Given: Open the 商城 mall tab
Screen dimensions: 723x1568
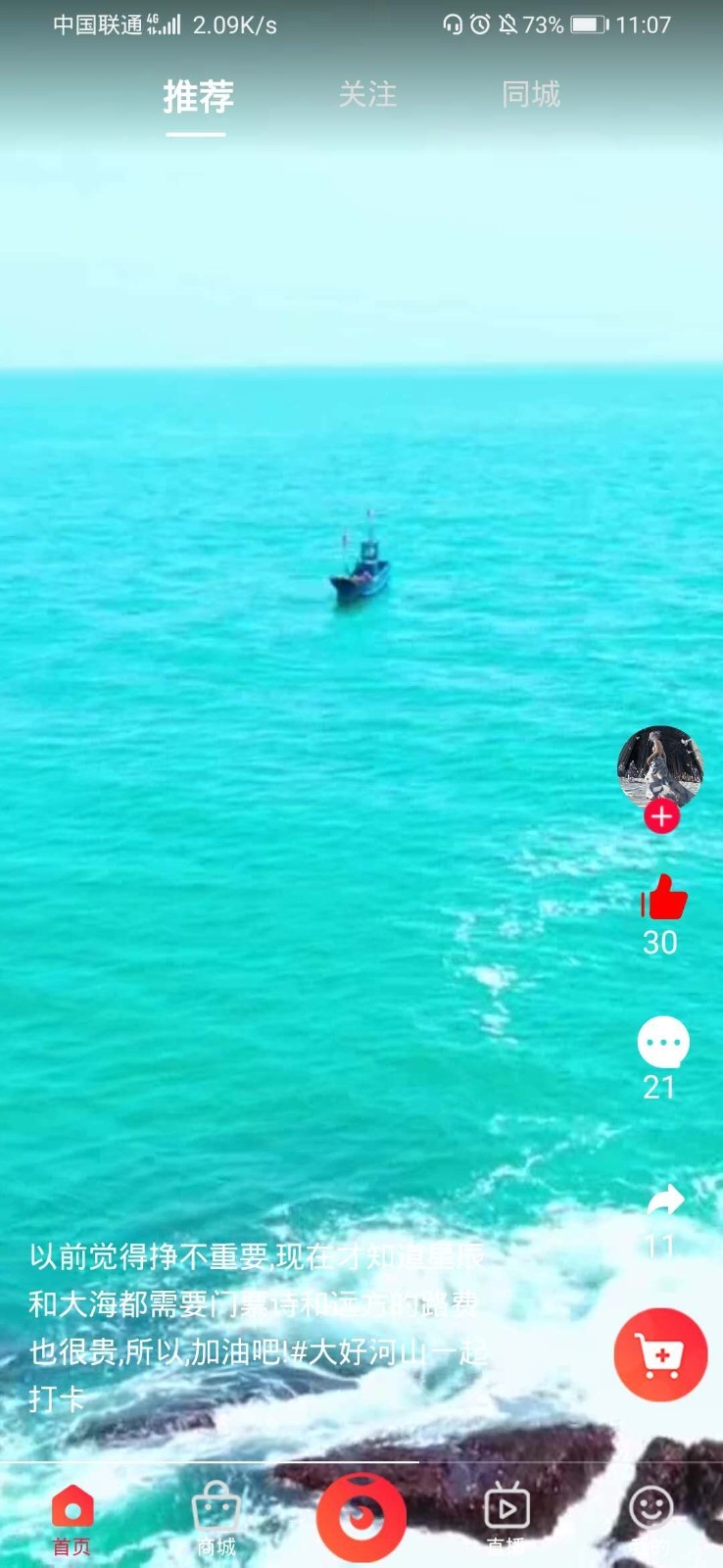Looking at the screenshot, I should pyautogui.click(x=217, y=1517).
